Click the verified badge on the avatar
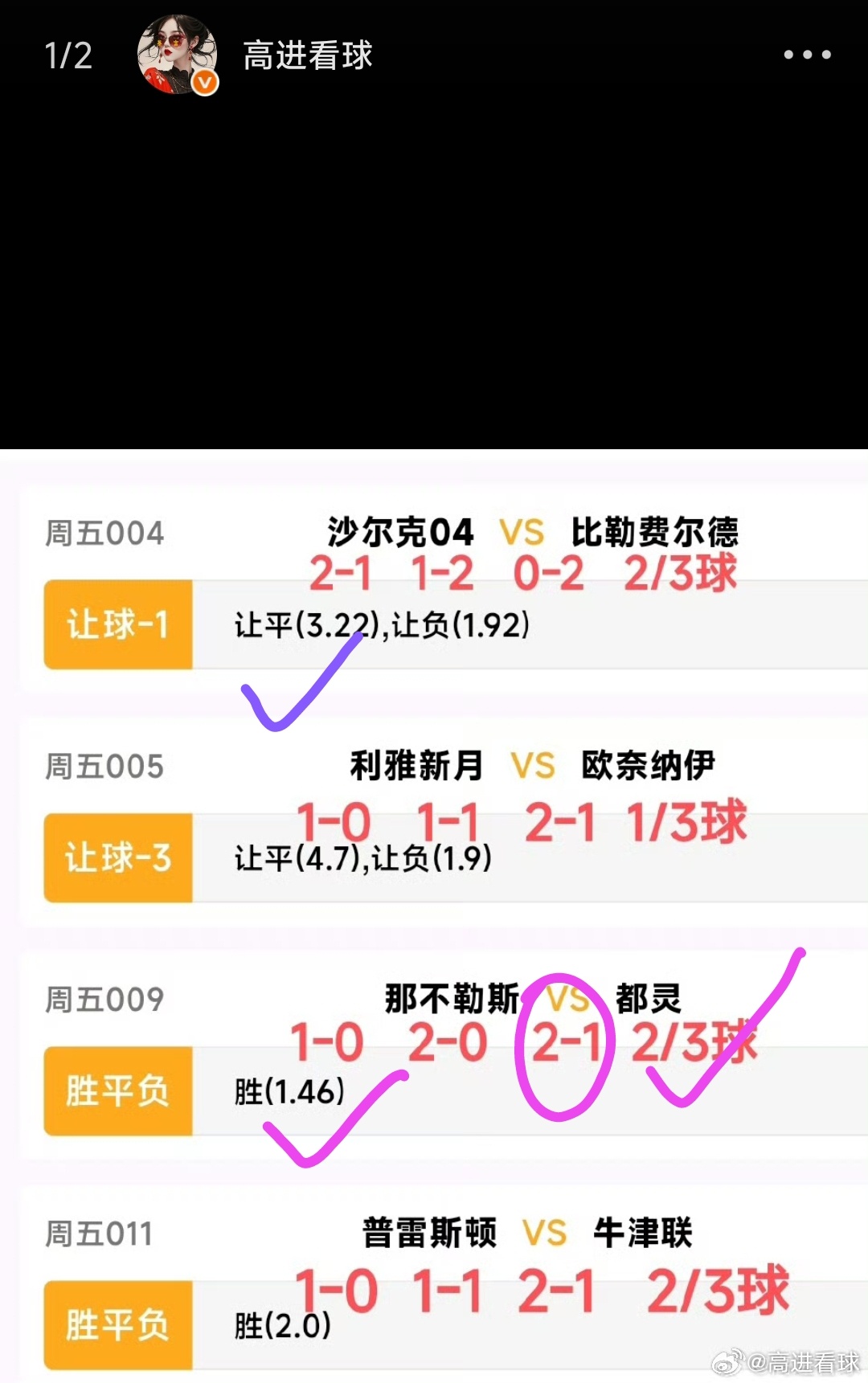 205,83
